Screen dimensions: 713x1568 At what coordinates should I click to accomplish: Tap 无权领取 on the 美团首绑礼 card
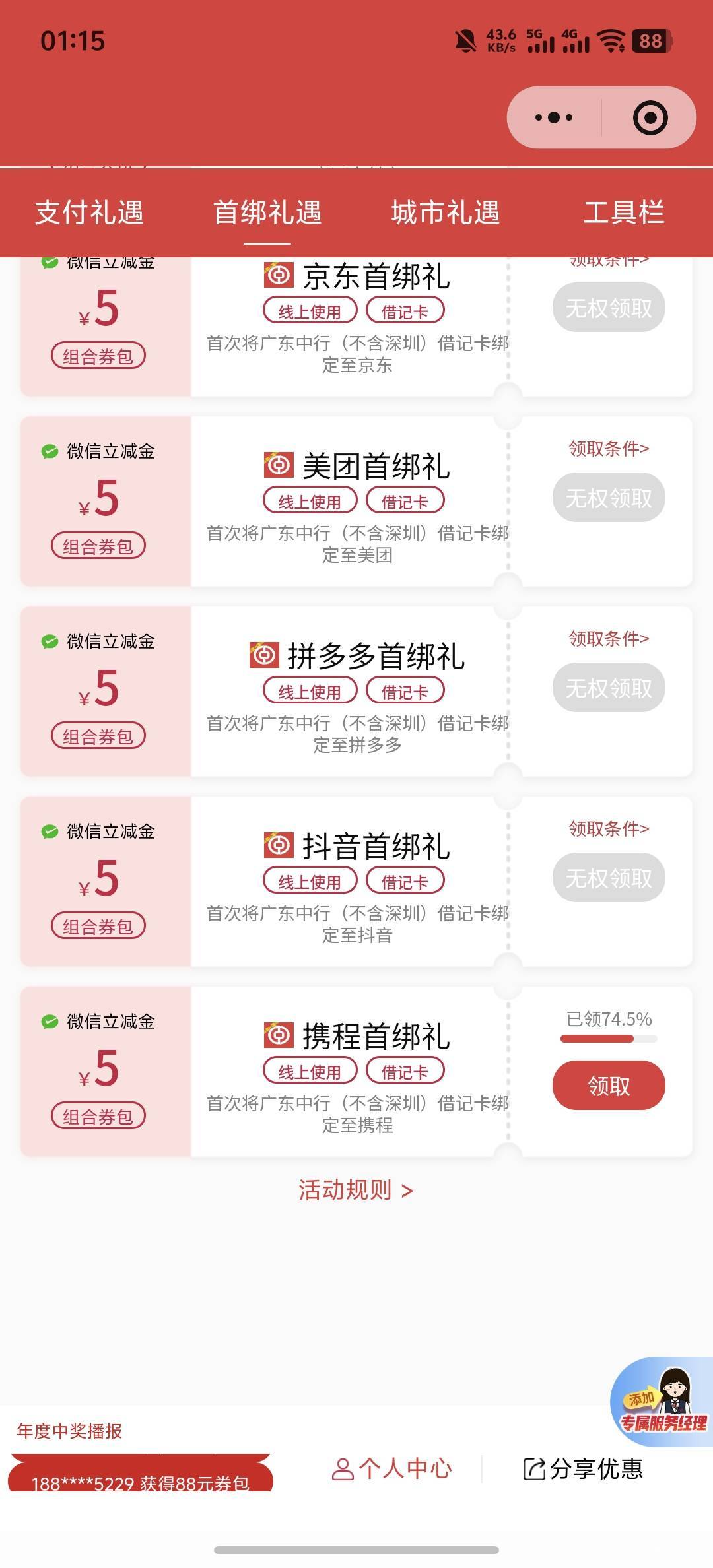coord(609,498)
